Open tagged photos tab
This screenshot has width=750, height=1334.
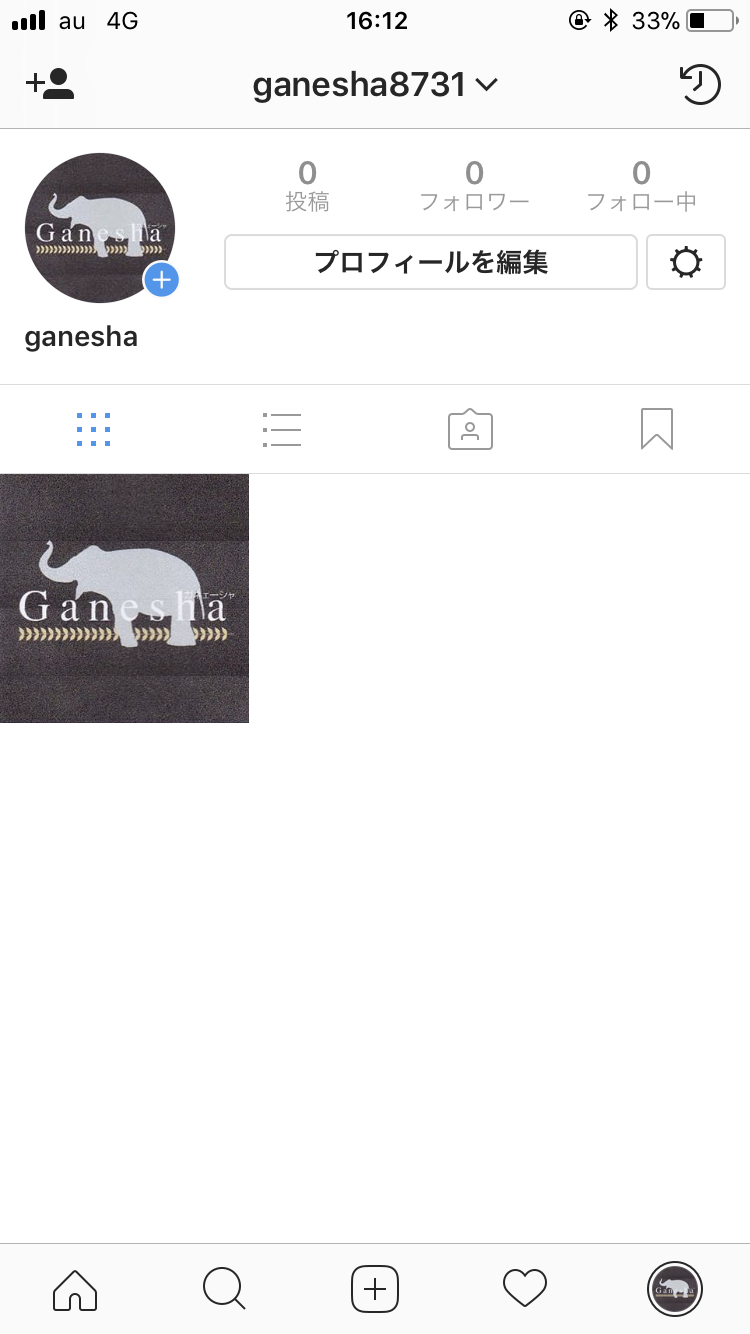[x=470, y=429]
